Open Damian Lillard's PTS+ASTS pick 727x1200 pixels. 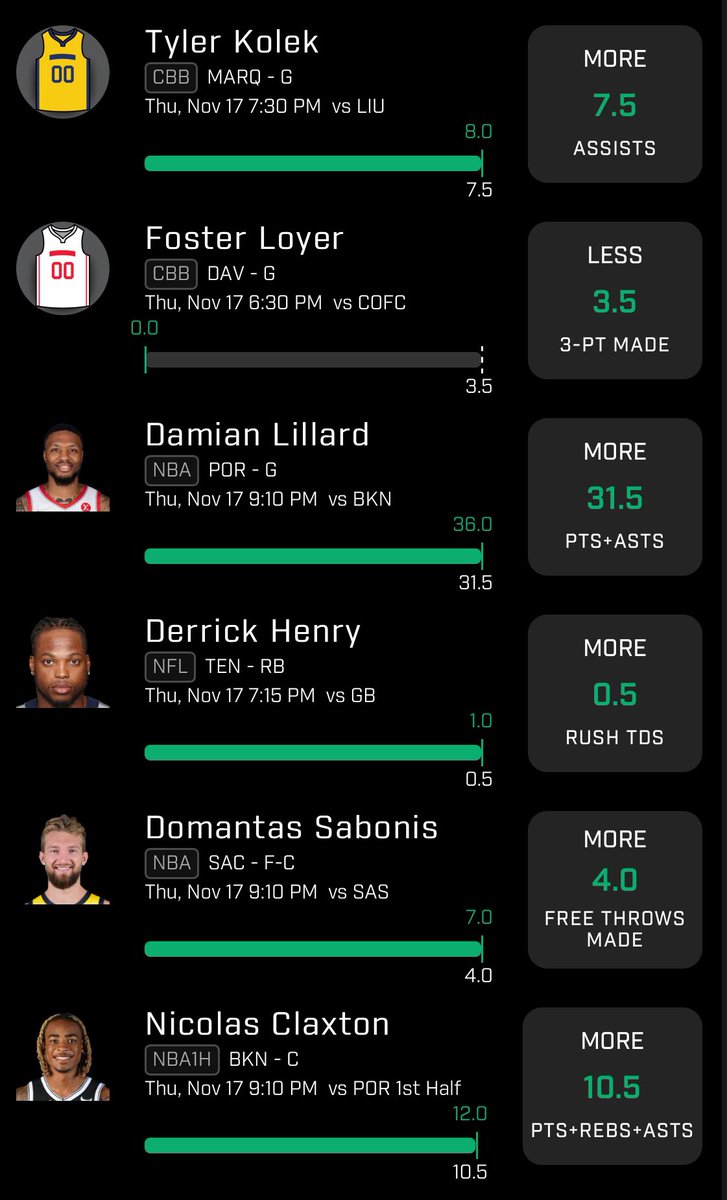pos(614,497)
